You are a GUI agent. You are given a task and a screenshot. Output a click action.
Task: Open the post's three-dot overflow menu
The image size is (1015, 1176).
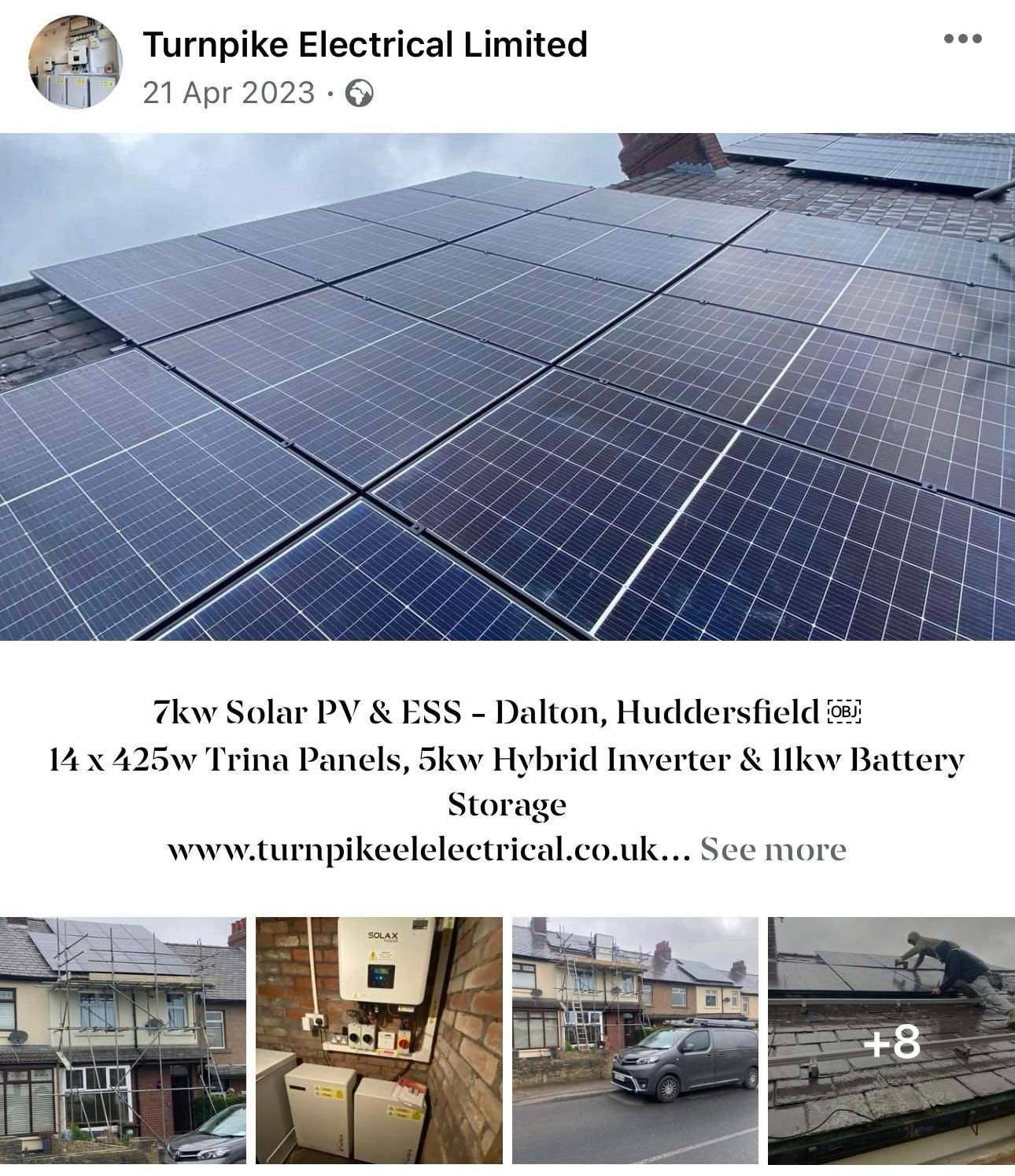[962, 39]
